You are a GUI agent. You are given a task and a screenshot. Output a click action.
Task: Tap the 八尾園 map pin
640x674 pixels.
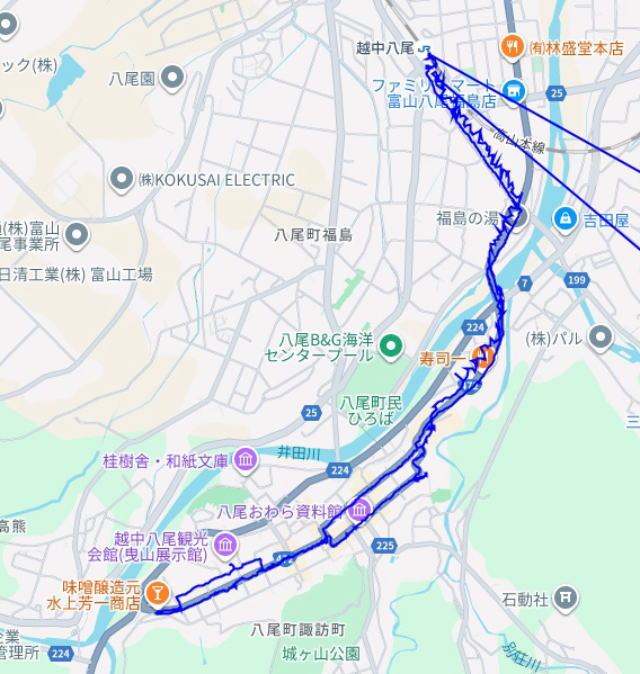[x=173, y=77]
